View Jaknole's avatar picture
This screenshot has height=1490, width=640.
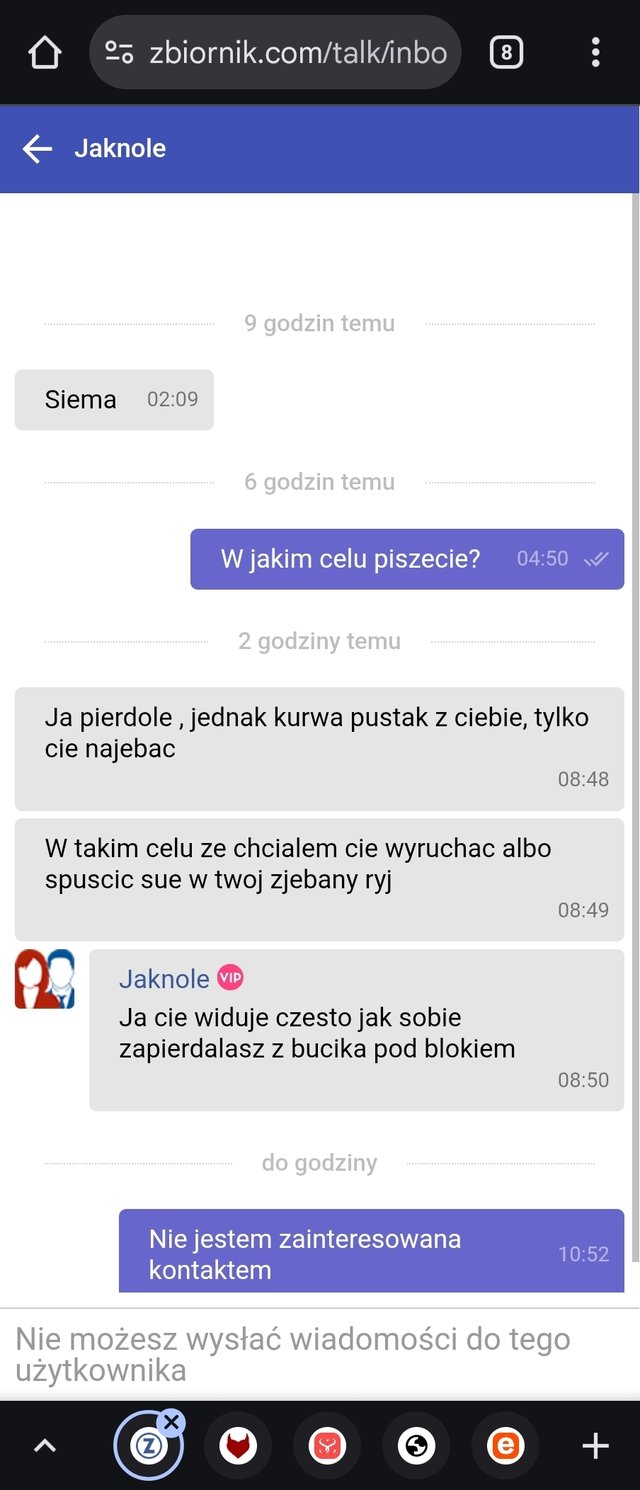pyautogui.click(x=45, y=979)
